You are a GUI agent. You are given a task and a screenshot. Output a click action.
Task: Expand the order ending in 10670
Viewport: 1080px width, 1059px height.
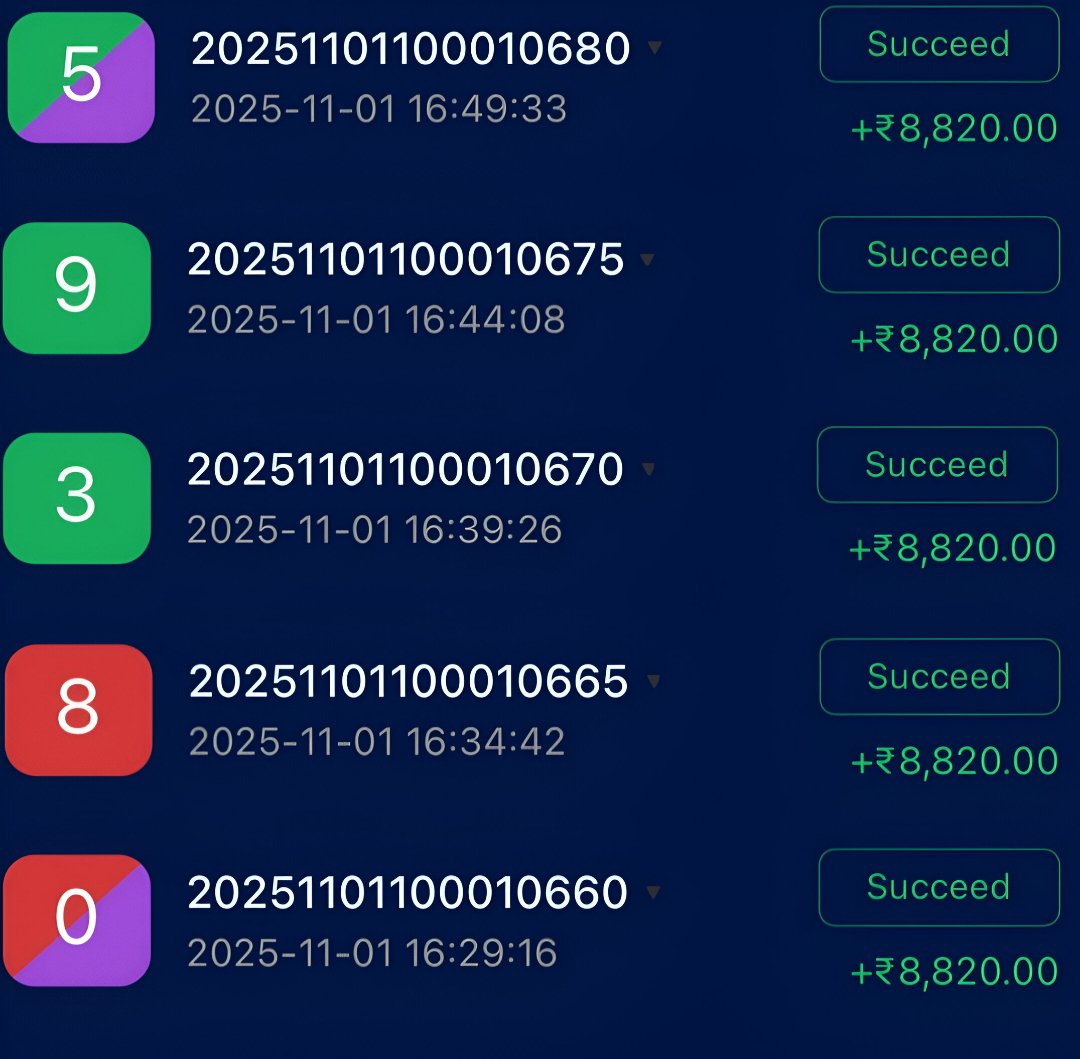[x=647, y=469]
